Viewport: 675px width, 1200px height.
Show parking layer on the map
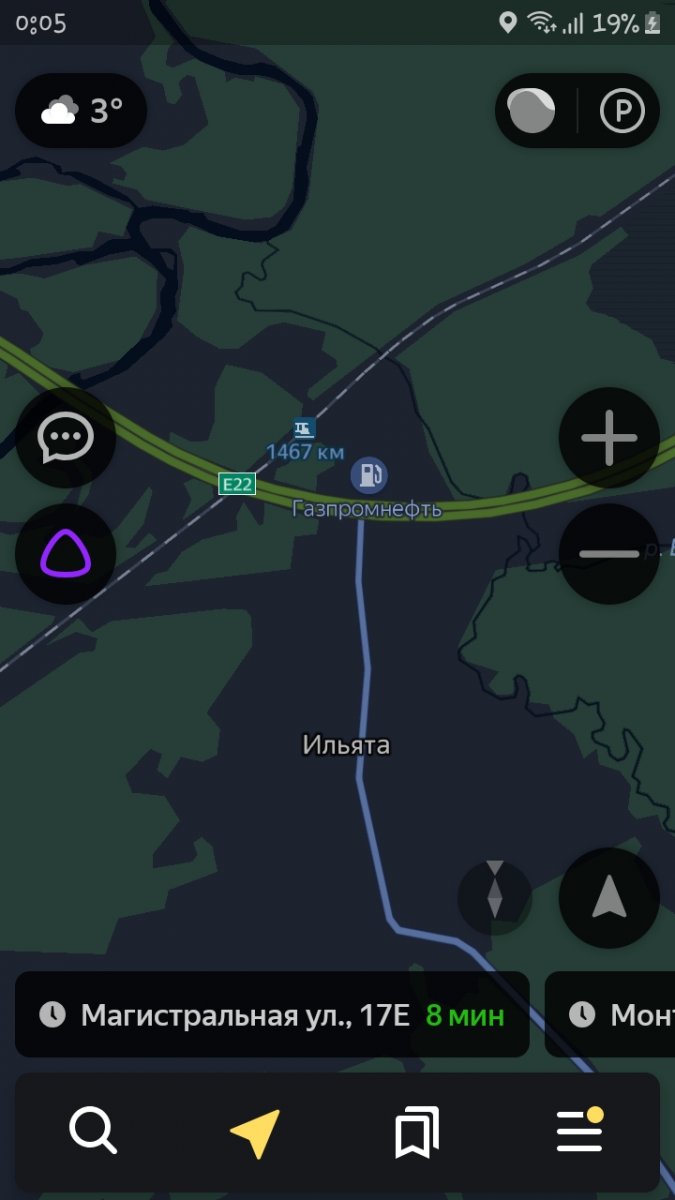[622, 111]
